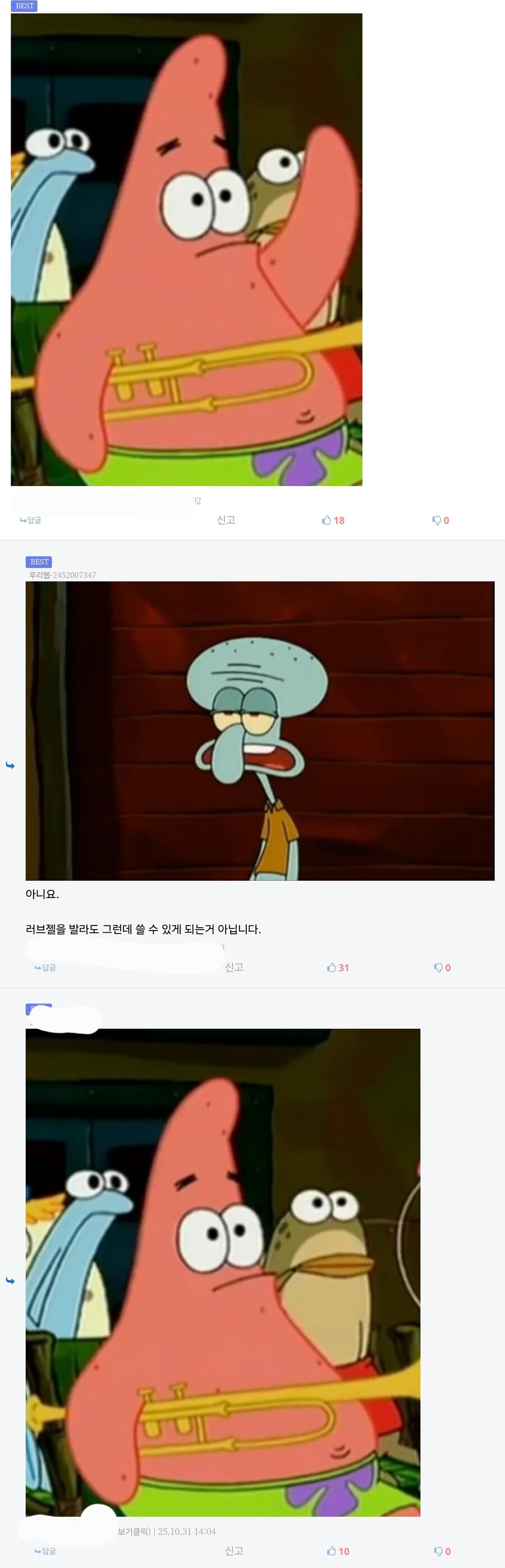Tap 신고 on the 31-upvote comment
505x1568 pixels.
click(234, 967)
